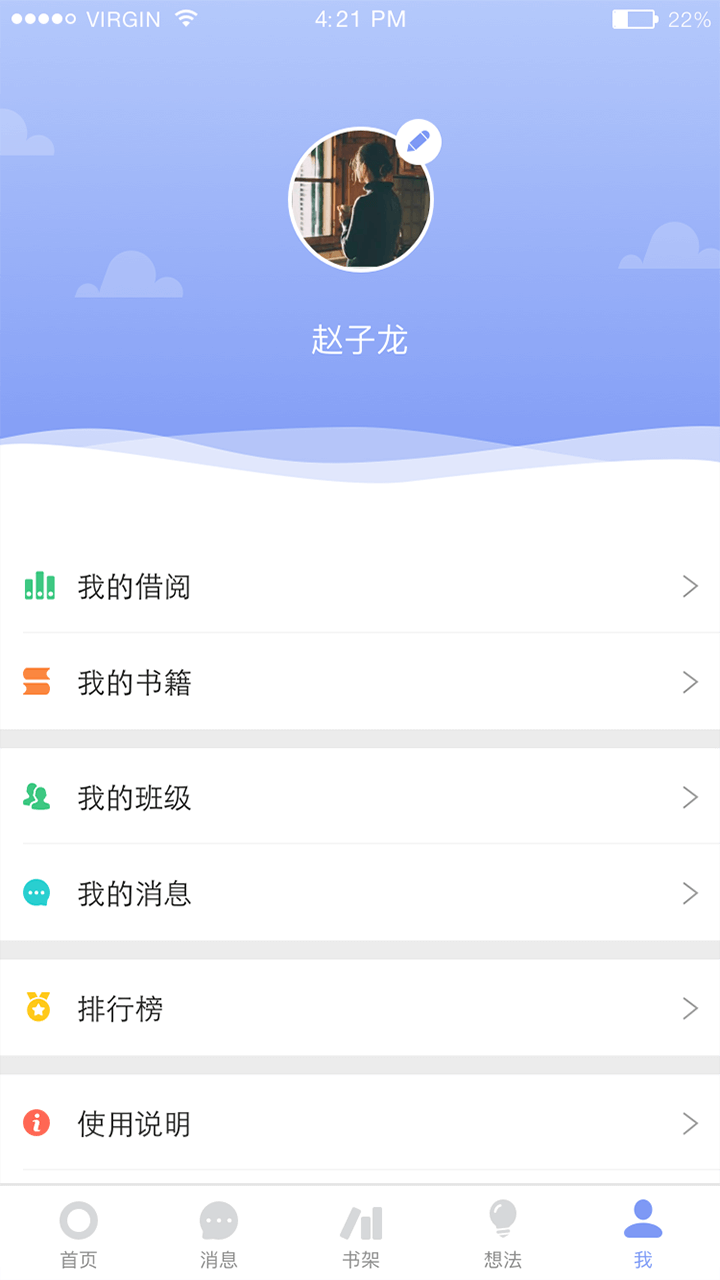
Task: Open the pencil edit icon near the avatar
Action: click(419, 142)
